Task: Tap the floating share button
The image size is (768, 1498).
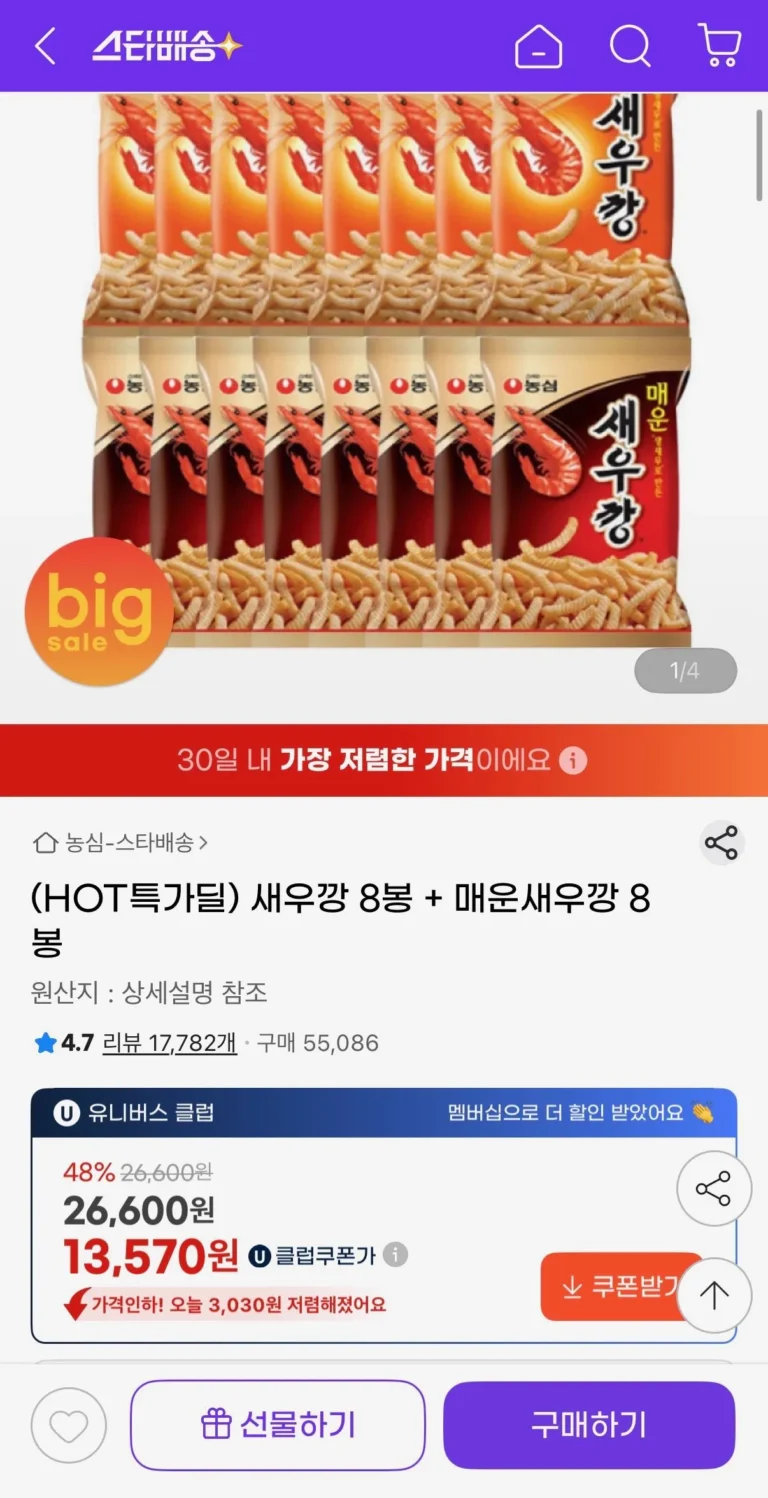Action: coord(713,1189)
